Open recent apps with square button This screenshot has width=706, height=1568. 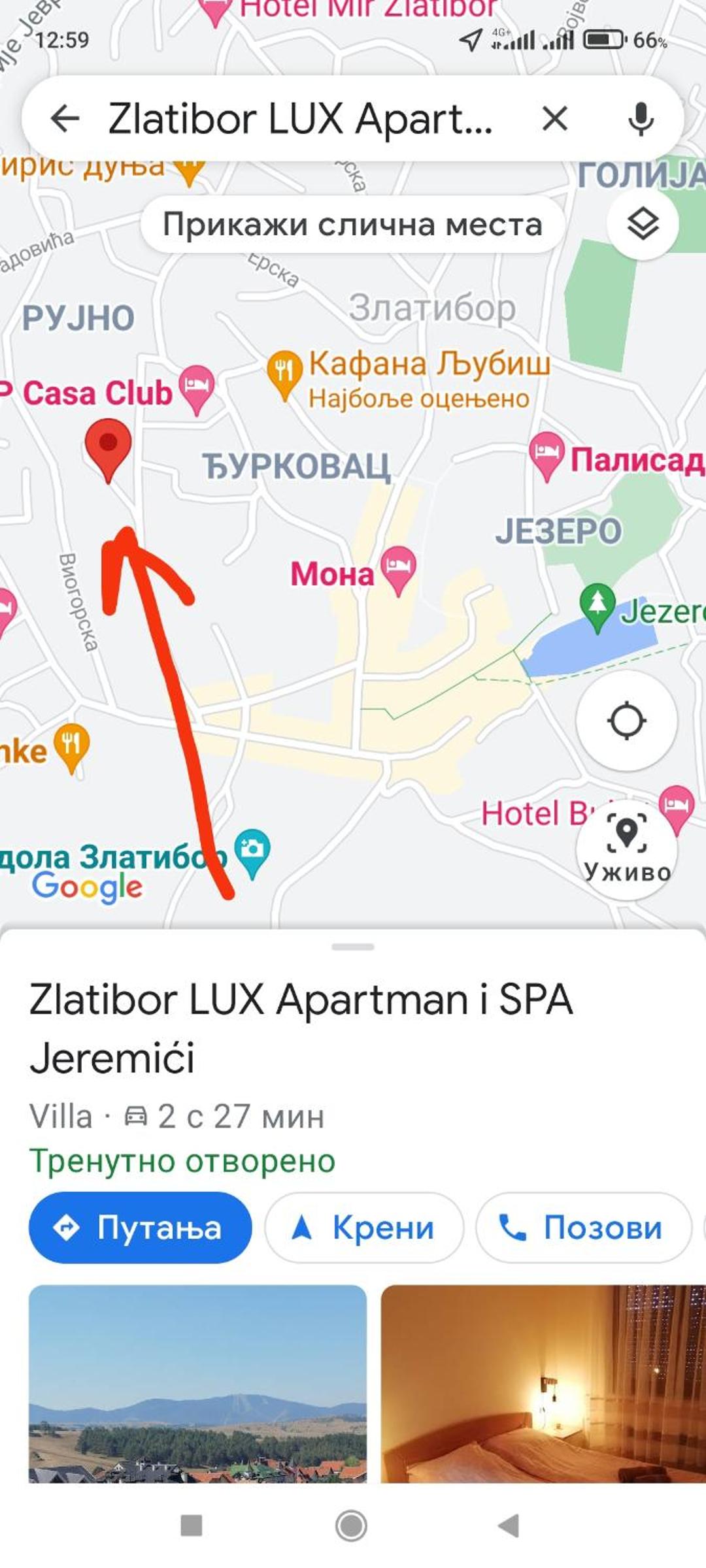pyautogui.click(x=191, y=1526)
